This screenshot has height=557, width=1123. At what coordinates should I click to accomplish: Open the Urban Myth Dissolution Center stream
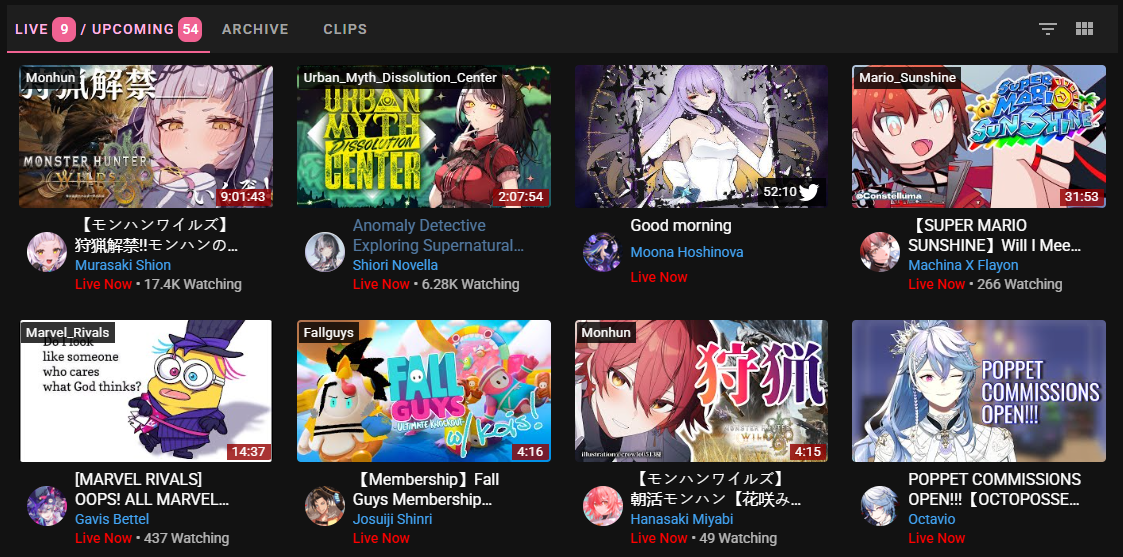click(x=424, y=136)
